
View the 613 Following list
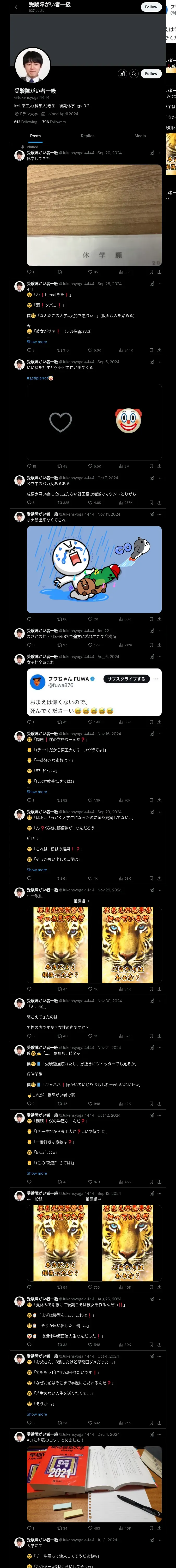(x=26, y=122)
